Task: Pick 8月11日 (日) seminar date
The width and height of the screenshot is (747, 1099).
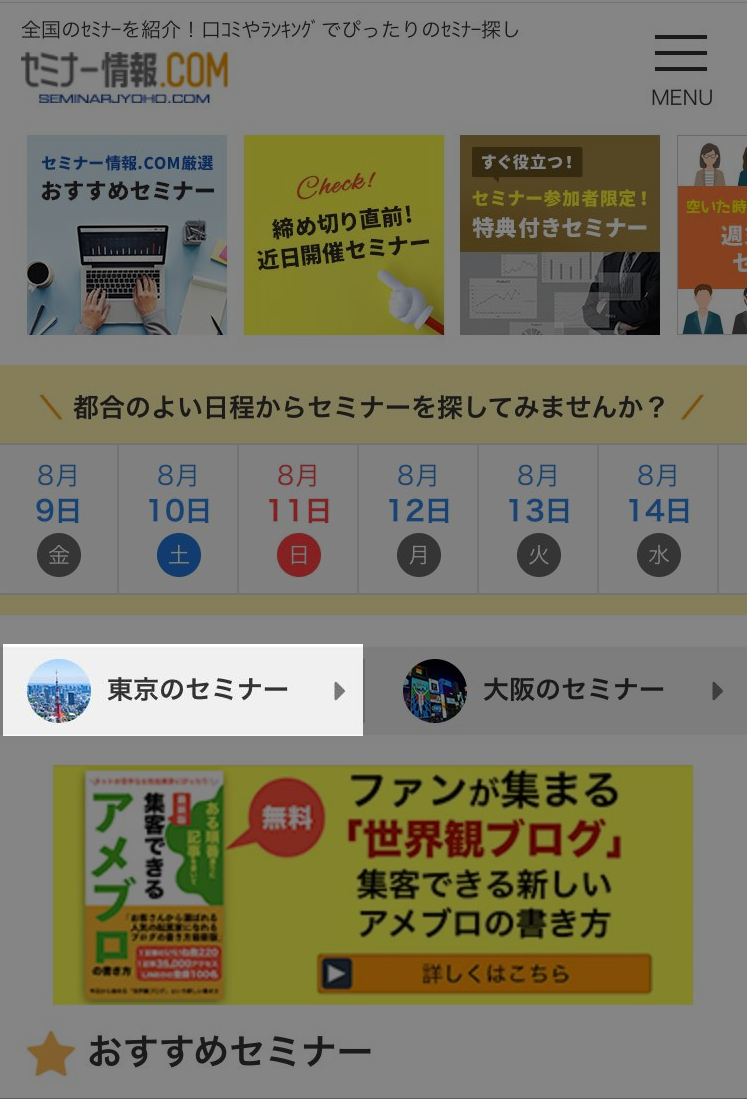Action: pos(298,520)
